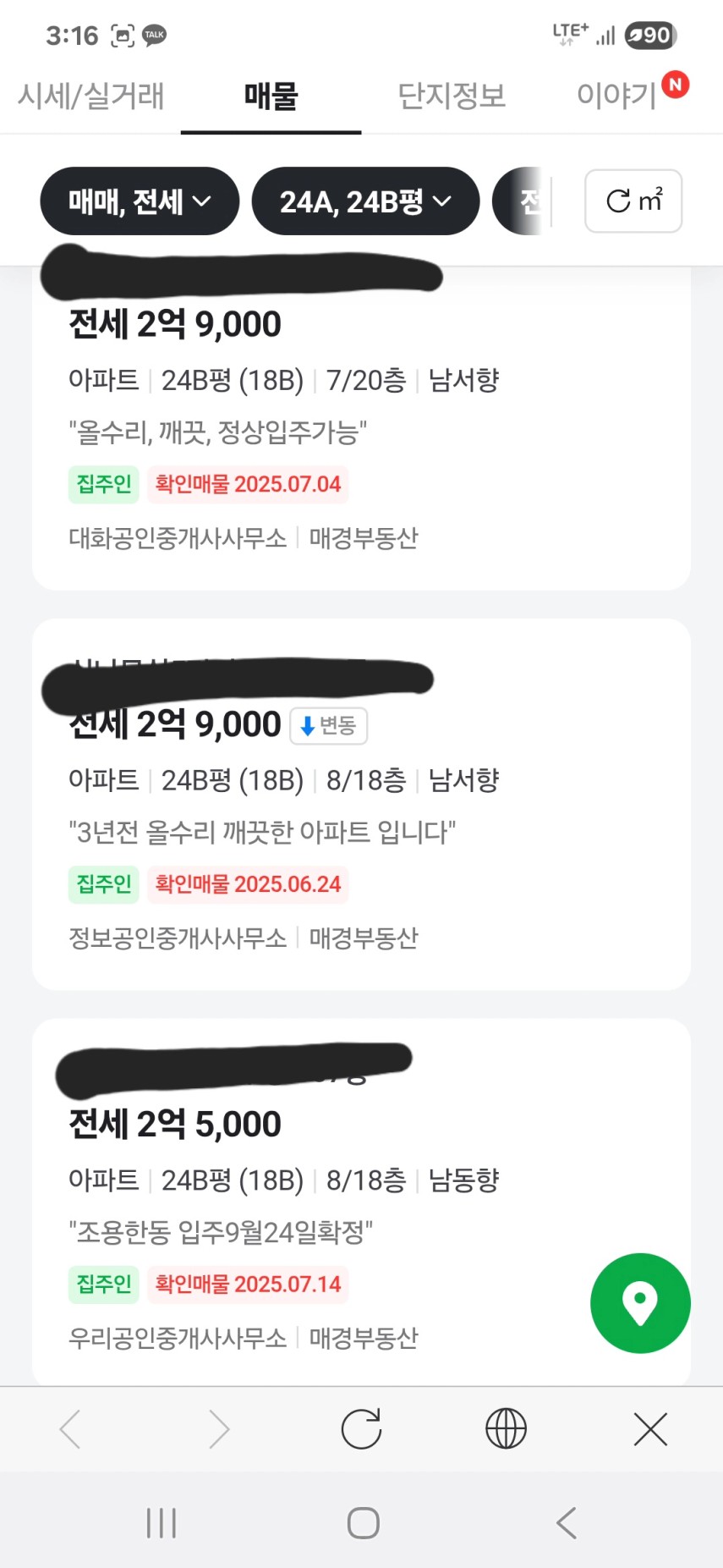Go to the home screen

coord(363,1522)
